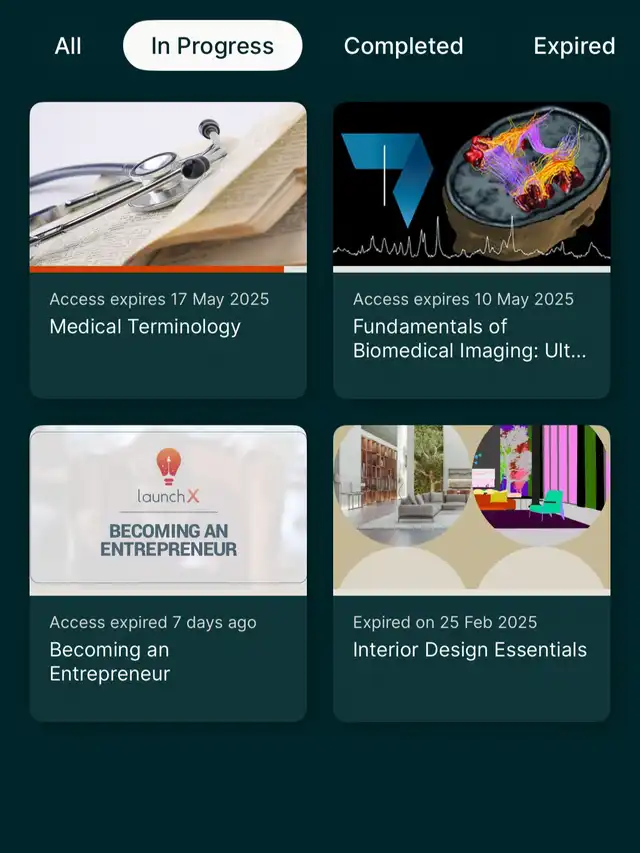Open the Becoming an Entrepreneur course
The height and width of the screenshot is (853, 640).
point(168,573)
